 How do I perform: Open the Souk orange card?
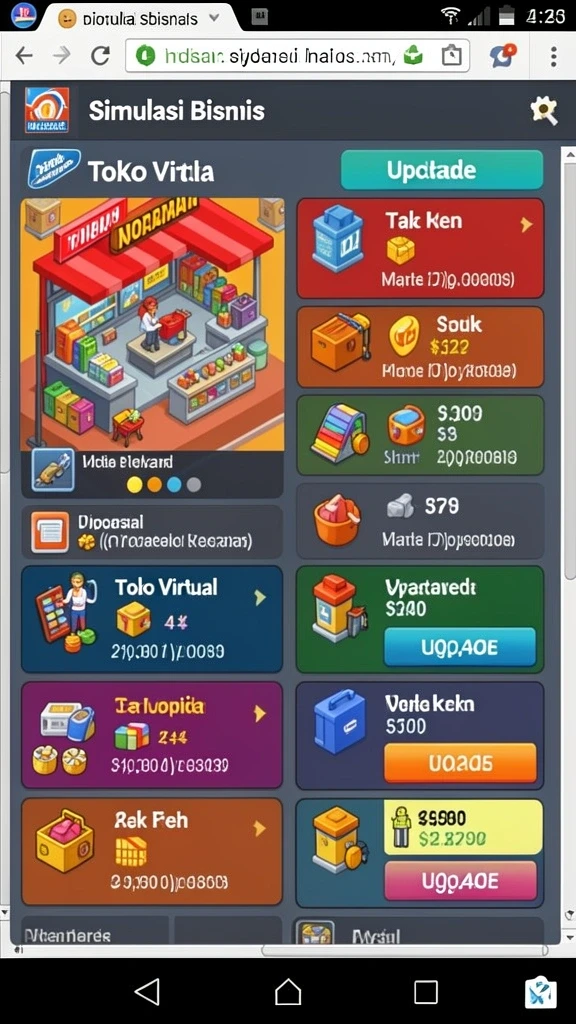420,347
